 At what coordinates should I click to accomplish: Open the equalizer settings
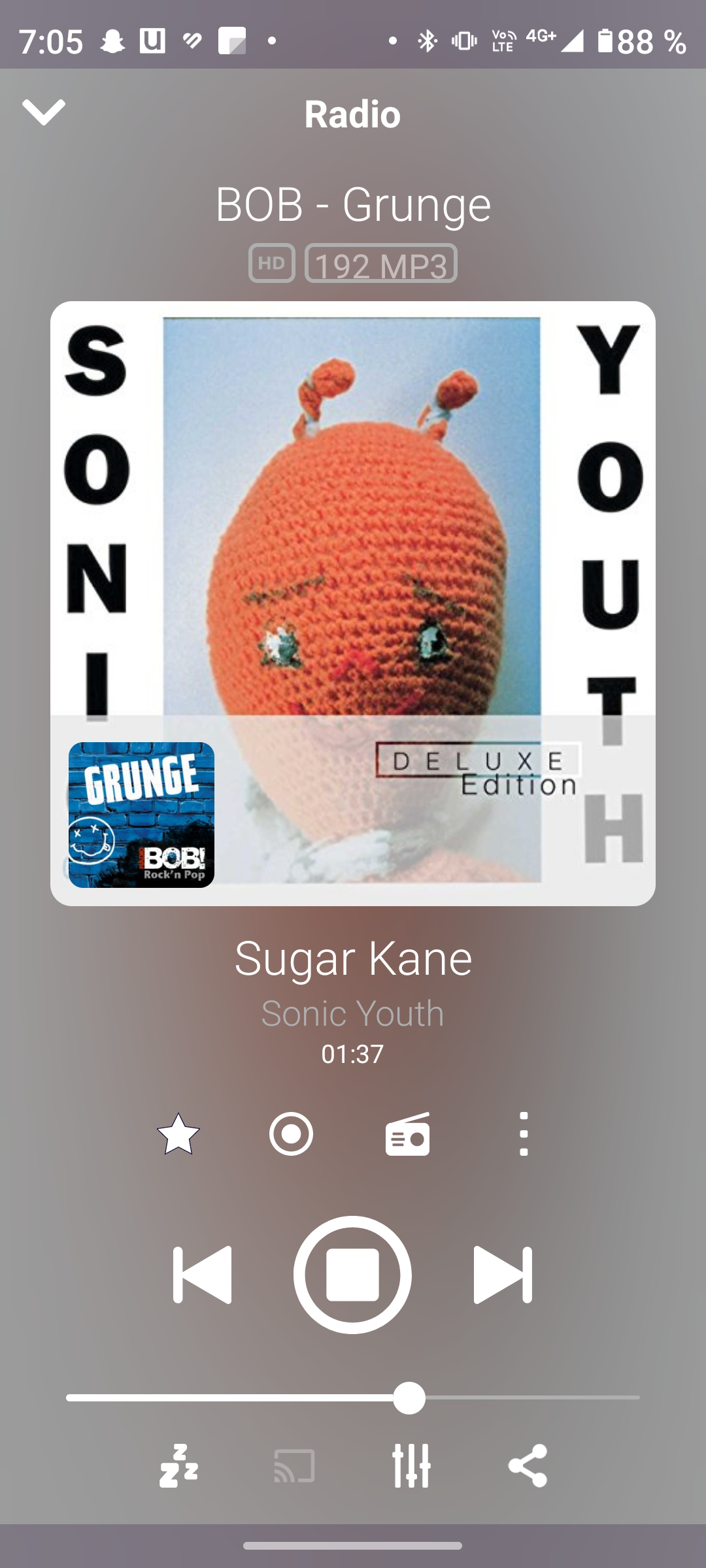[x=412, y=1466]
